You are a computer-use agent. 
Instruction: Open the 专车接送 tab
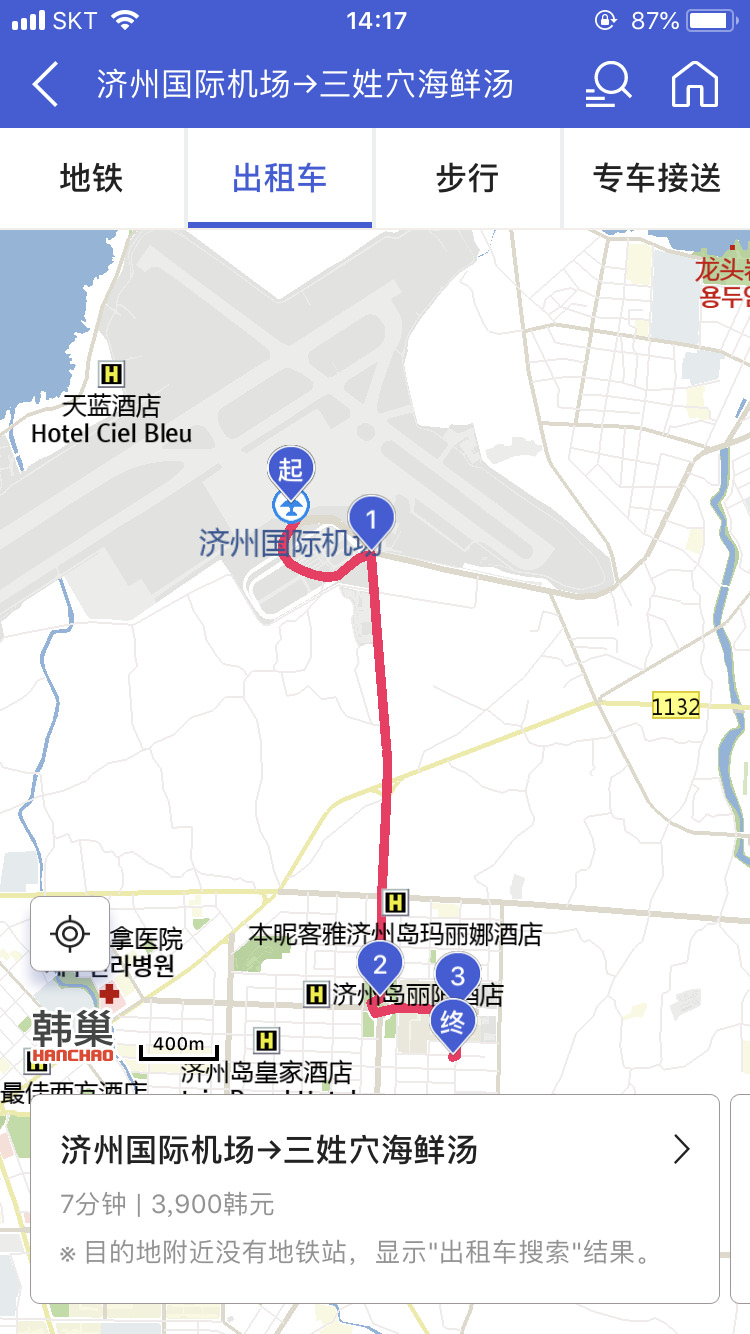click(656, 179)
